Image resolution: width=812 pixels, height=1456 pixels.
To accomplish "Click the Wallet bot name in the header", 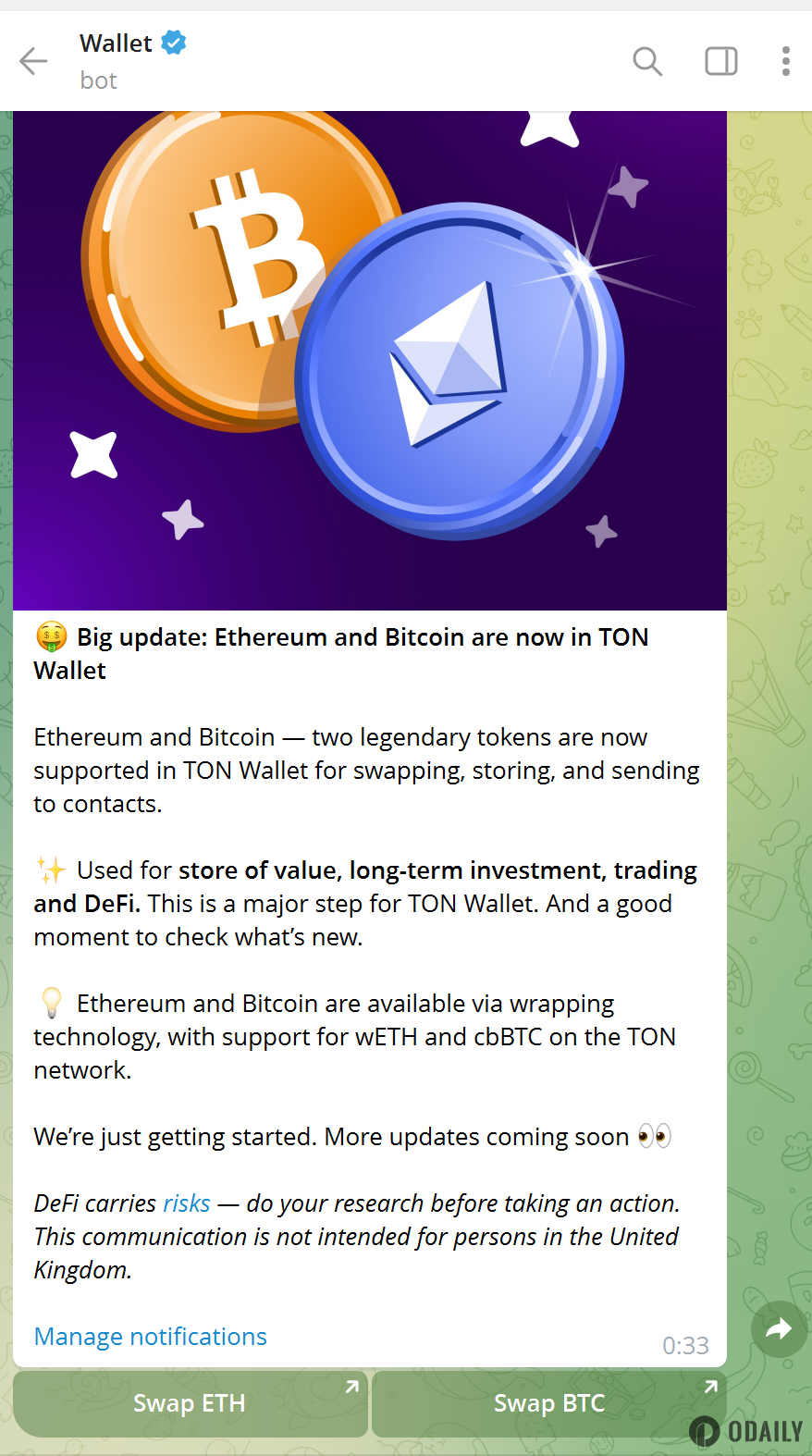I will pyautogui.click(x=114, y=42).
